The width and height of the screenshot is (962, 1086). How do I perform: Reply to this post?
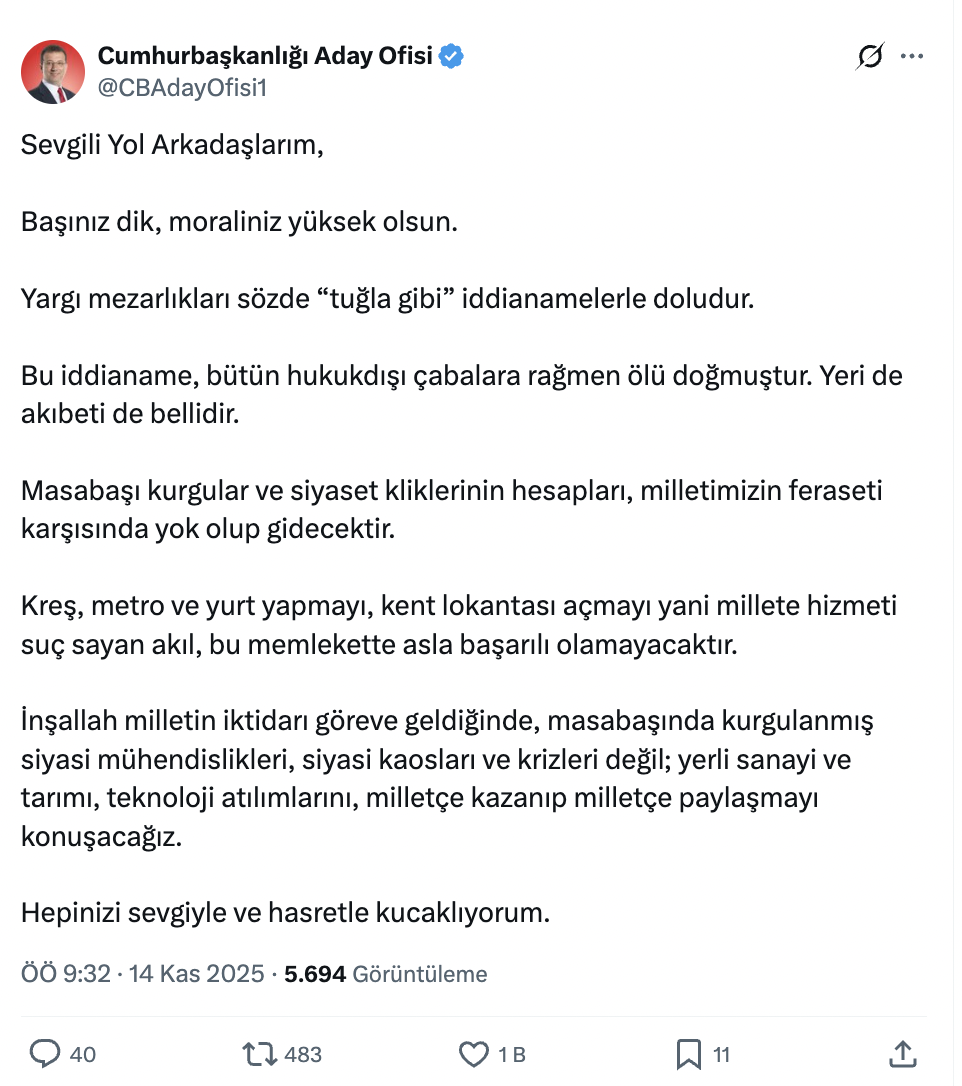coord(46,1053)
